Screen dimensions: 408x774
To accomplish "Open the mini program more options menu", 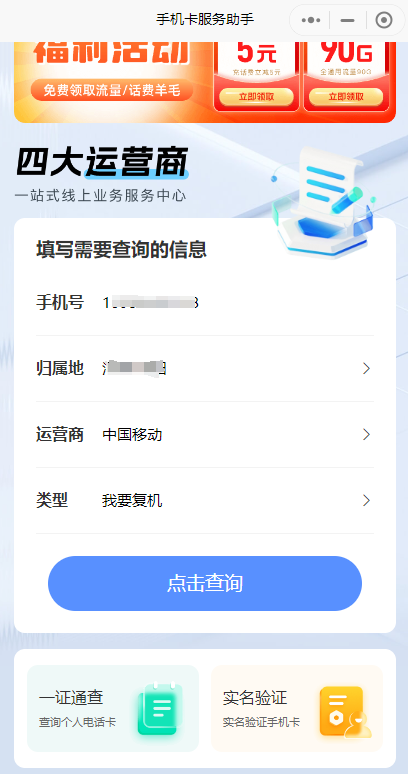I will point(311,20).
